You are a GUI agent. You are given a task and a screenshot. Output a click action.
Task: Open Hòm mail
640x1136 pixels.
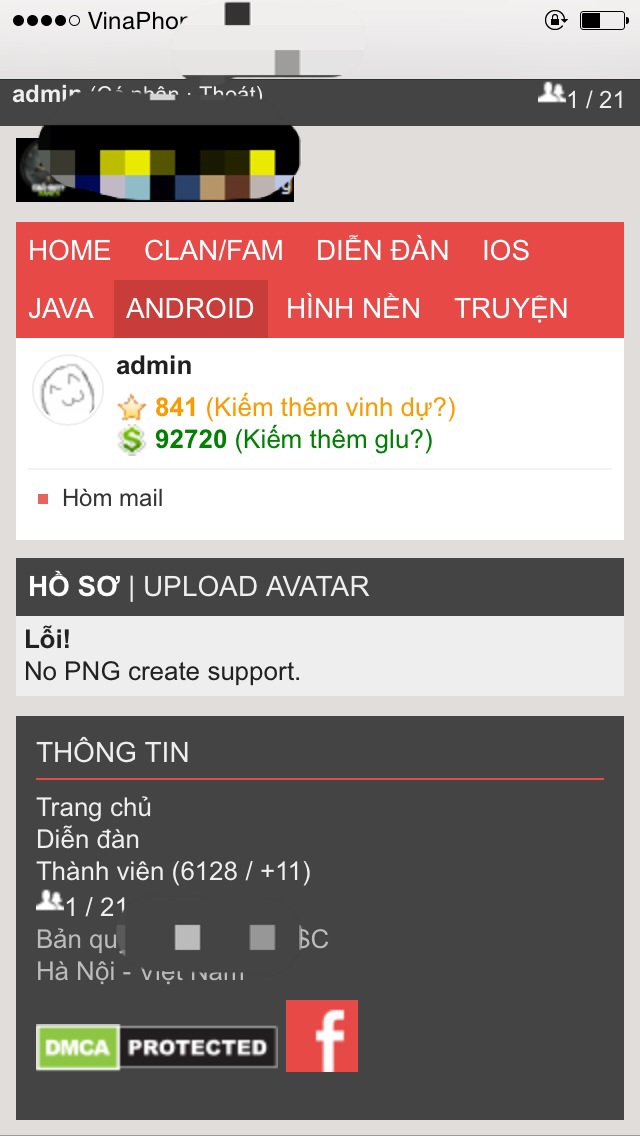tap(112, 498)
